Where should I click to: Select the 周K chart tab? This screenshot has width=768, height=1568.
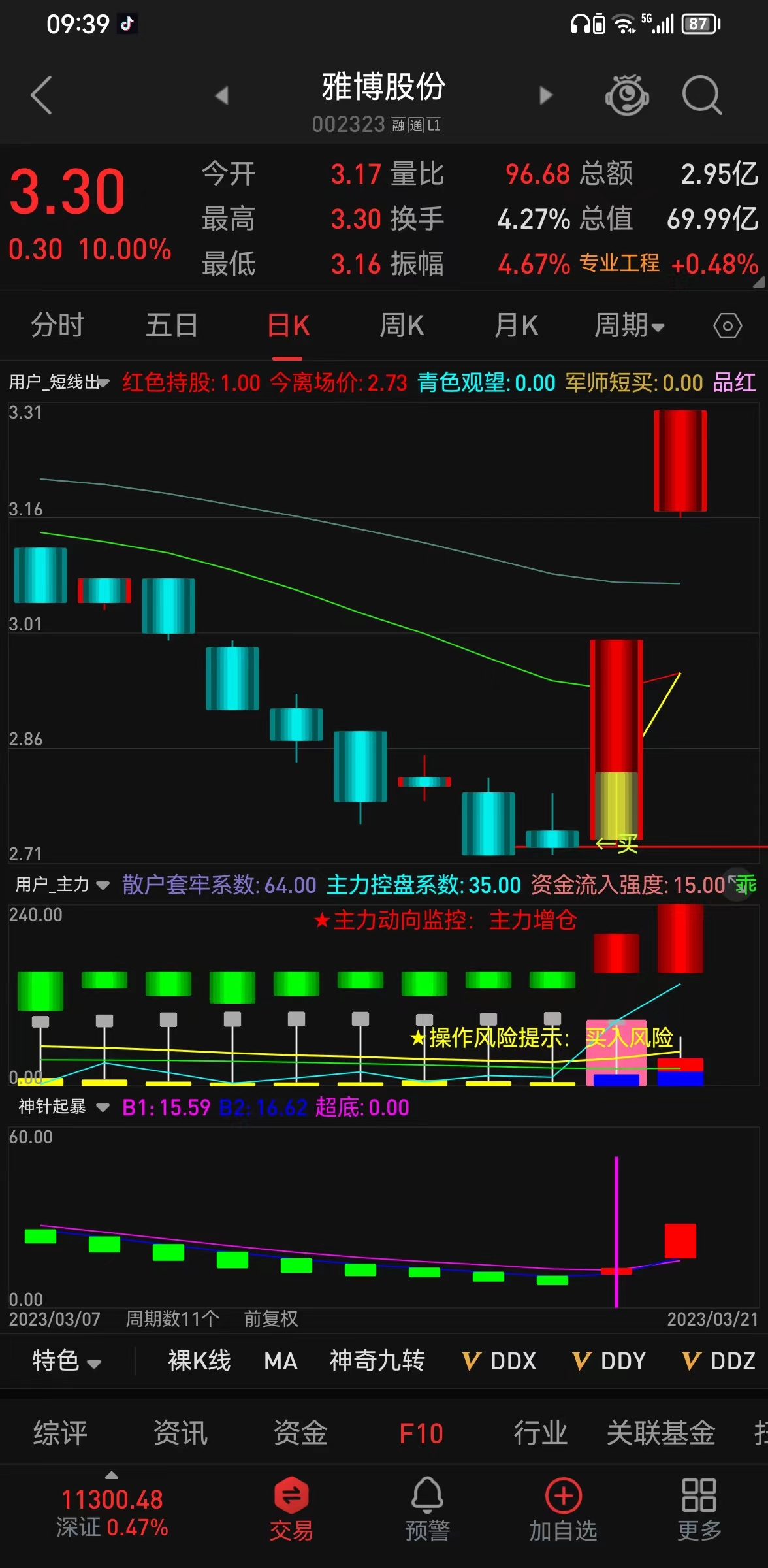tap(402, 325)
